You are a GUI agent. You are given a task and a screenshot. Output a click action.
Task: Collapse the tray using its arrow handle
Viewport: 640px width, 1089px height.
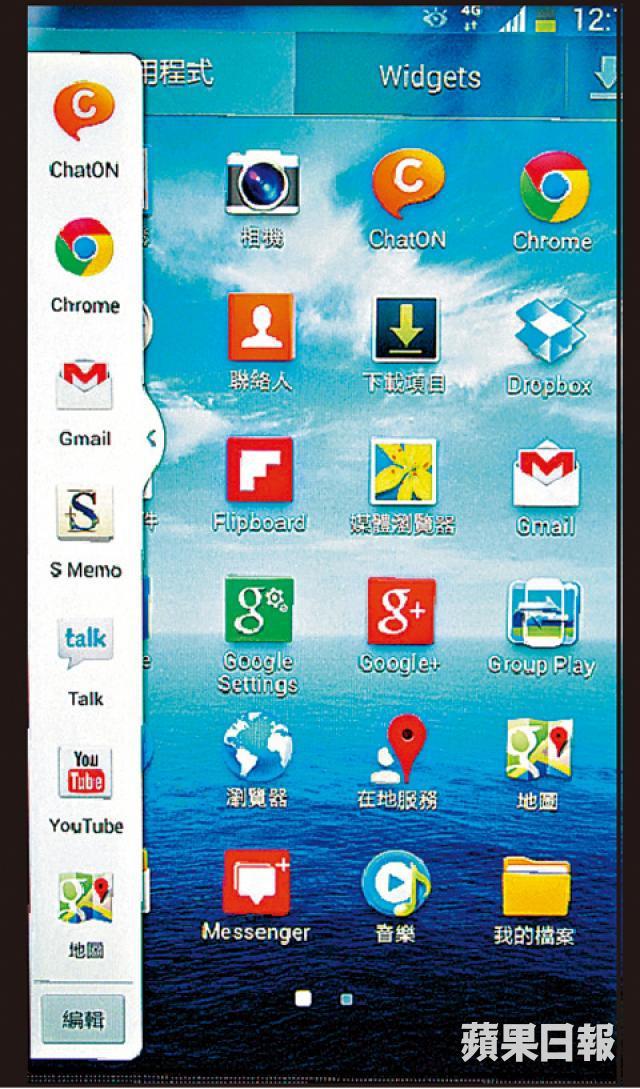151,437
